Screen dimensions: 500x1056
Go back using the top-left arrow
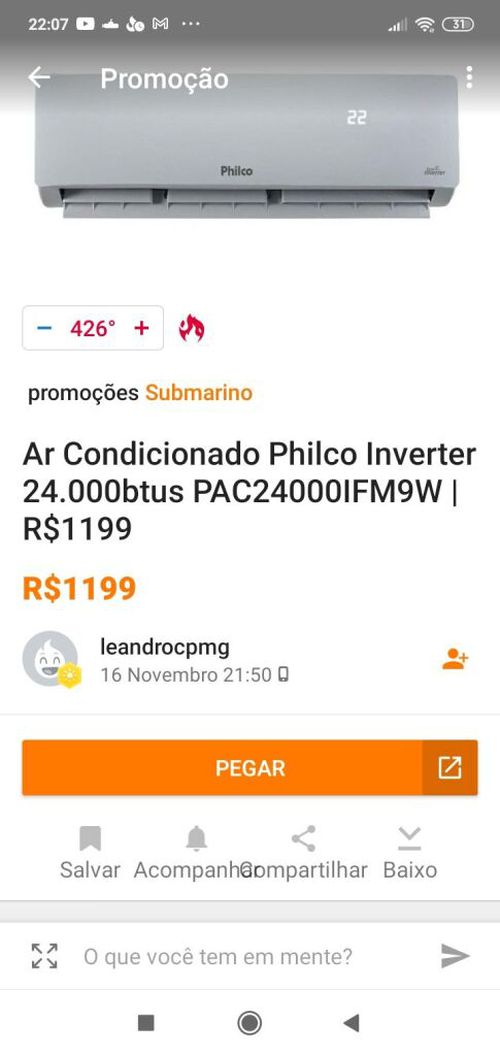pos(39,78)
